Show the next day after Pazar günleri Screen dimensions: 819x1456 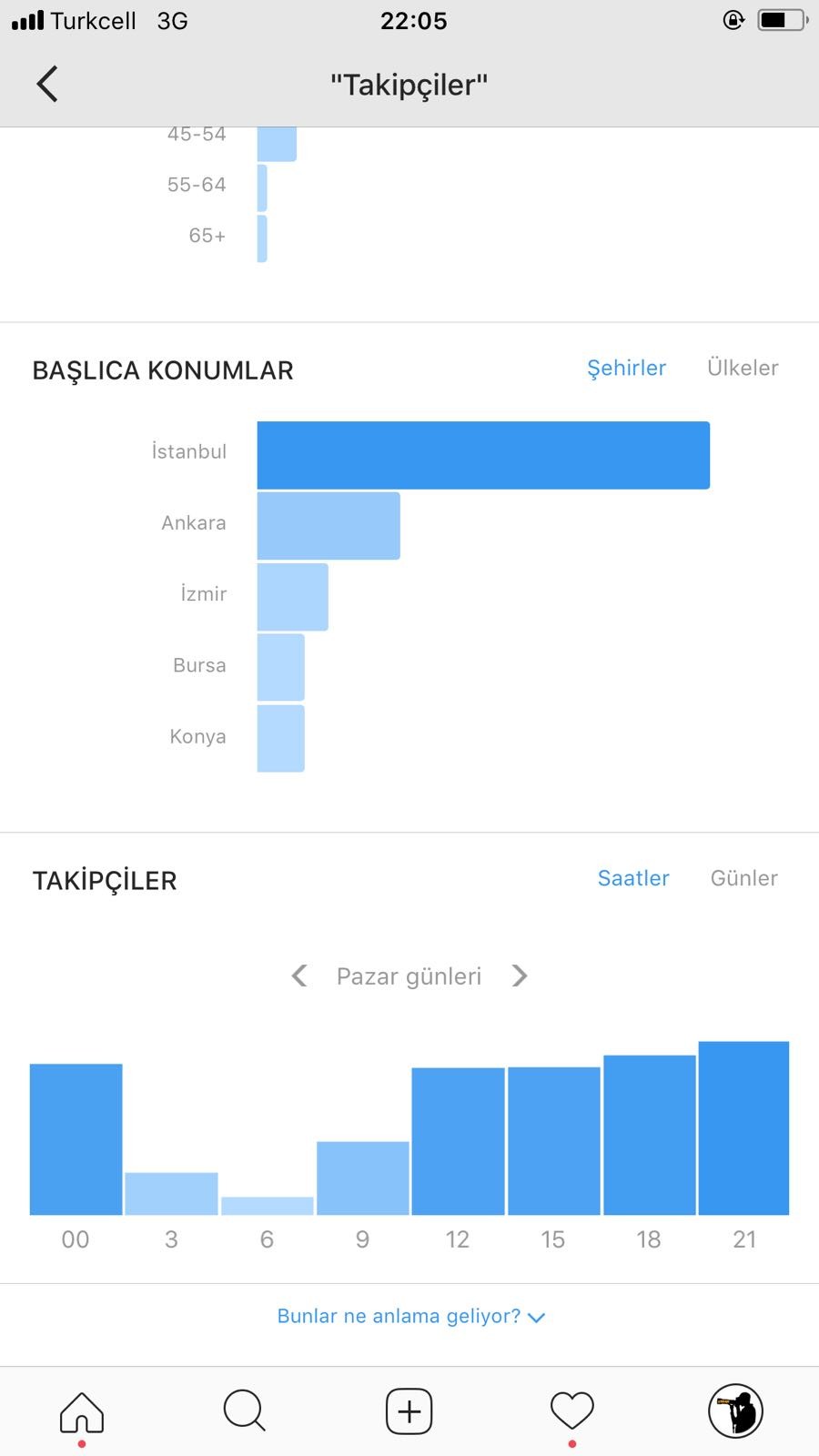point(520,976)
